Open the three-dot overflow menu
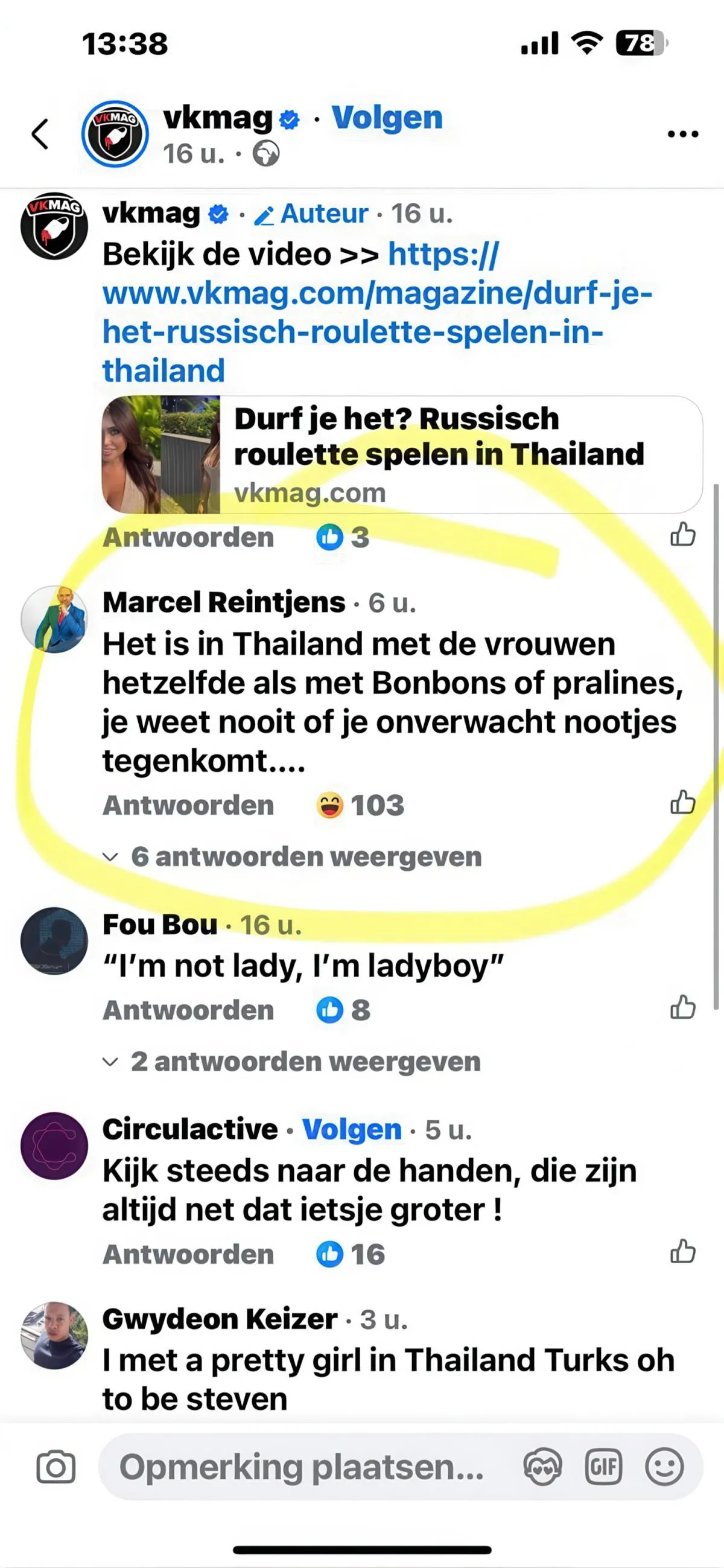The width and height of the screenshot is (724, 1568). click(x=682, y=134)
